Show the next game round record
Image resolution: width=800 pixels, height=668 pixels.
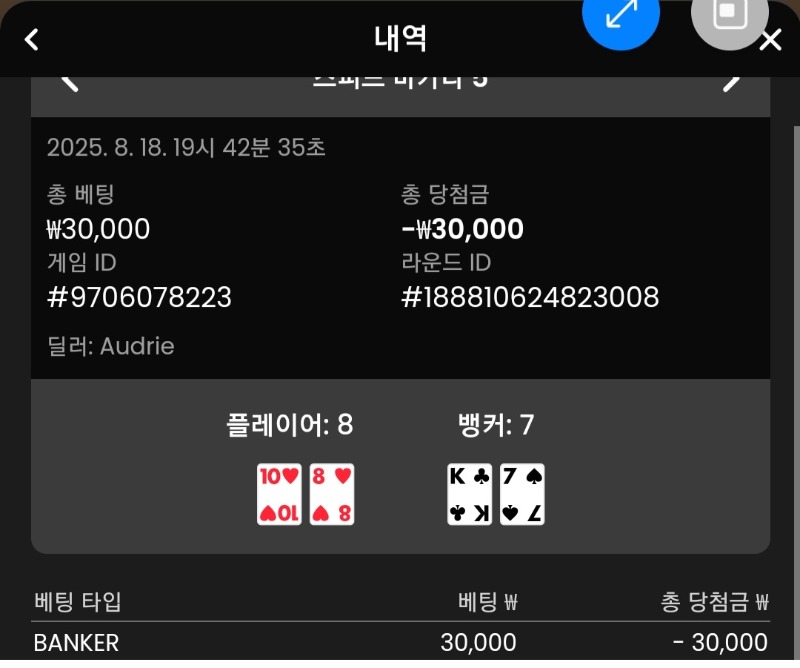click(732, 82)
